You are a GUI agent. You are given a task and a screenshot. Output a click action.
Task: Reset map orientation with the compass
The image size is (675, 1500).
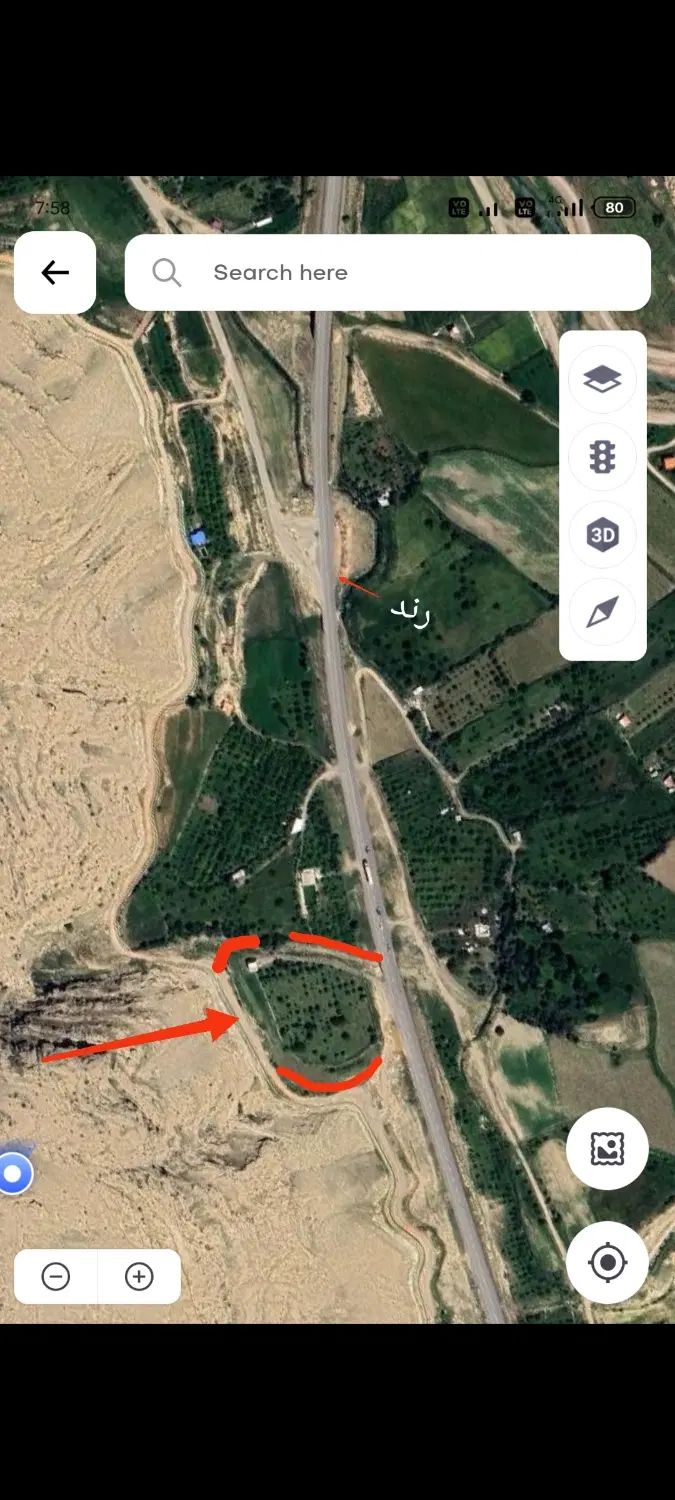[x=602, y=611]
